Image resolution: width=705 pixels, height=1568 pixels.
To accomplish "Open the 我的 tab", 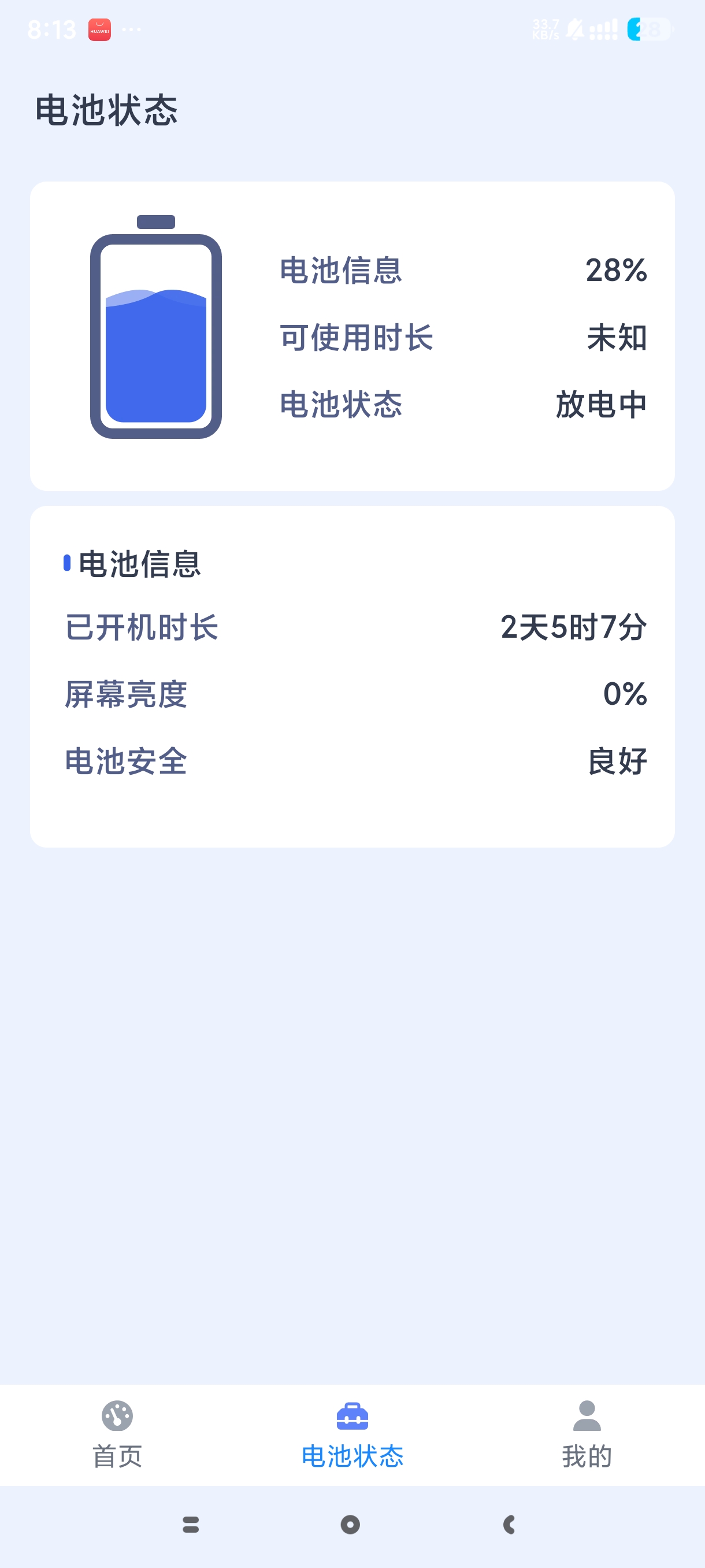I will pos(587,1434).
